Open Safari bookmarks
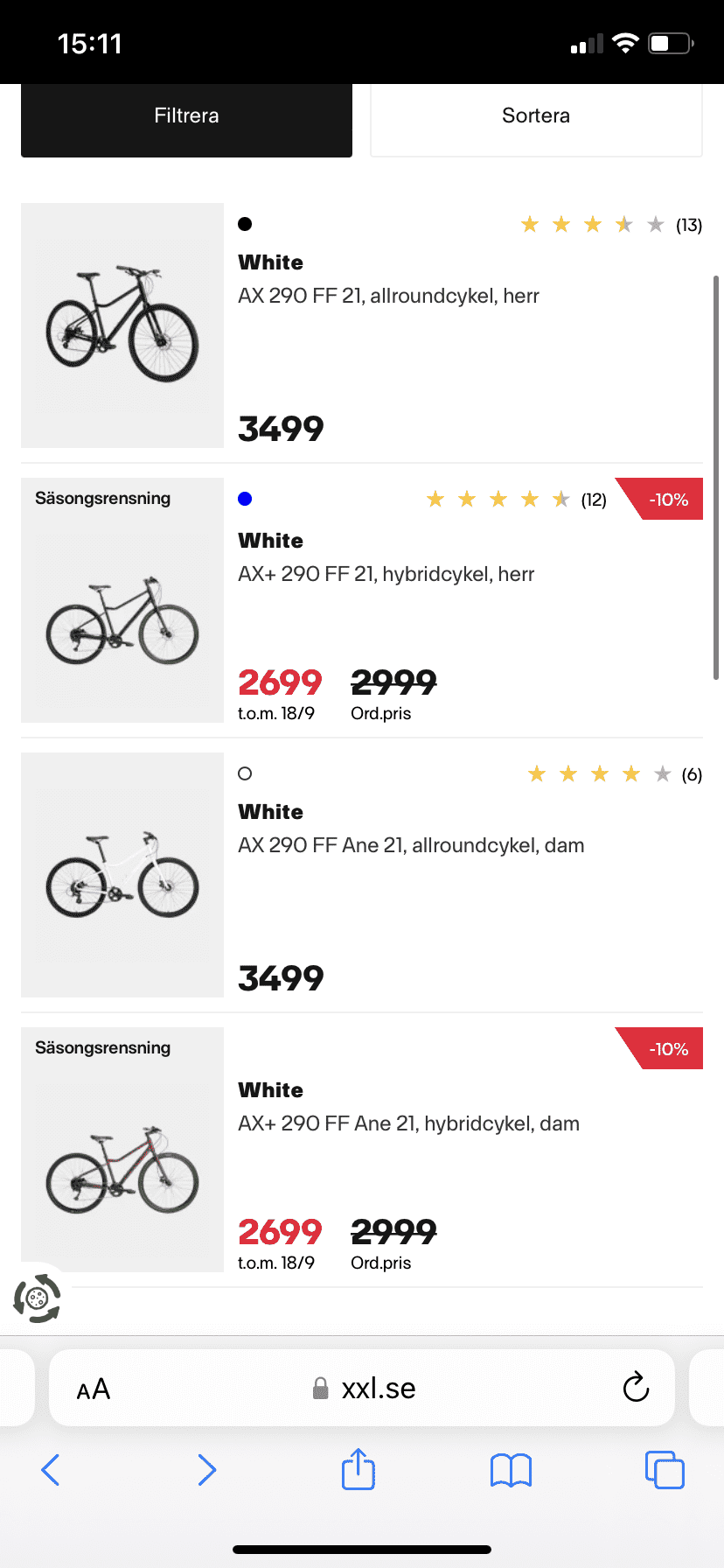Viewport: 724px width, 1568px height. tap(511, 1470)
